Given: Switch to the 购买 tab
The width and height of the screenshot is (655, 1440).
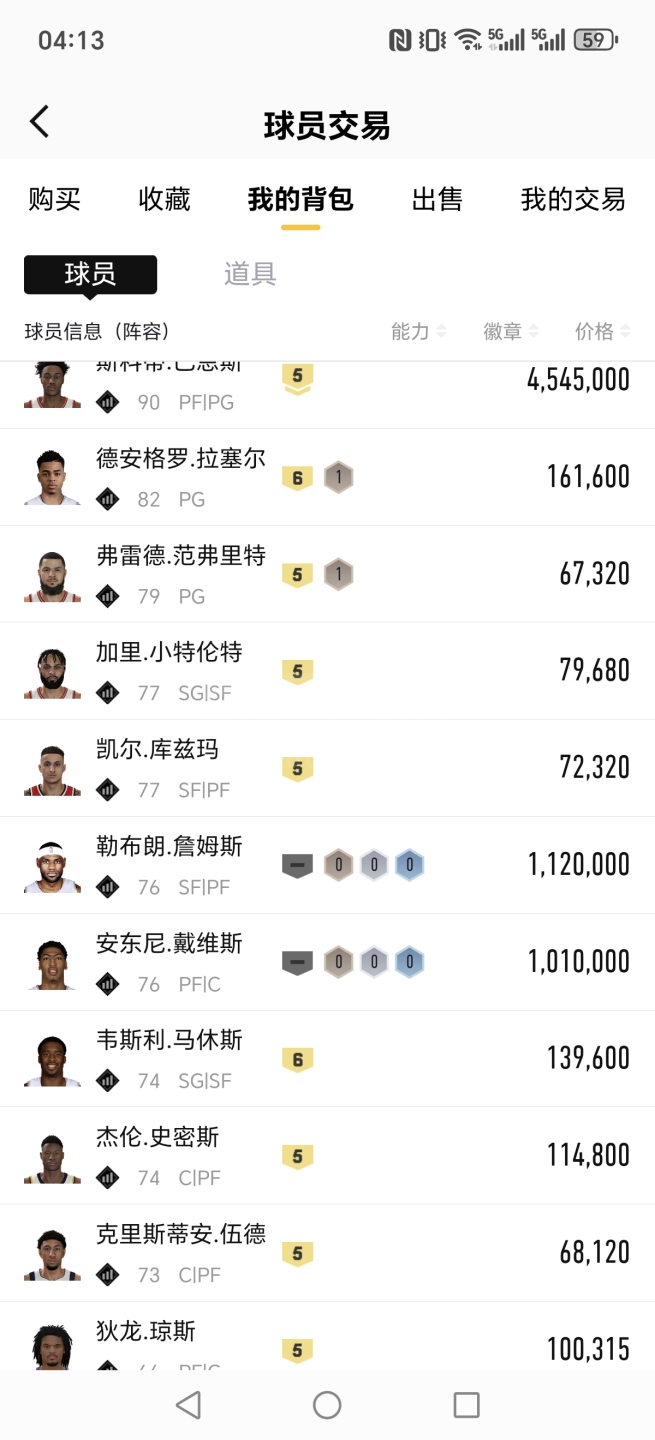Looking at the screenshot, I should [54, 199].
